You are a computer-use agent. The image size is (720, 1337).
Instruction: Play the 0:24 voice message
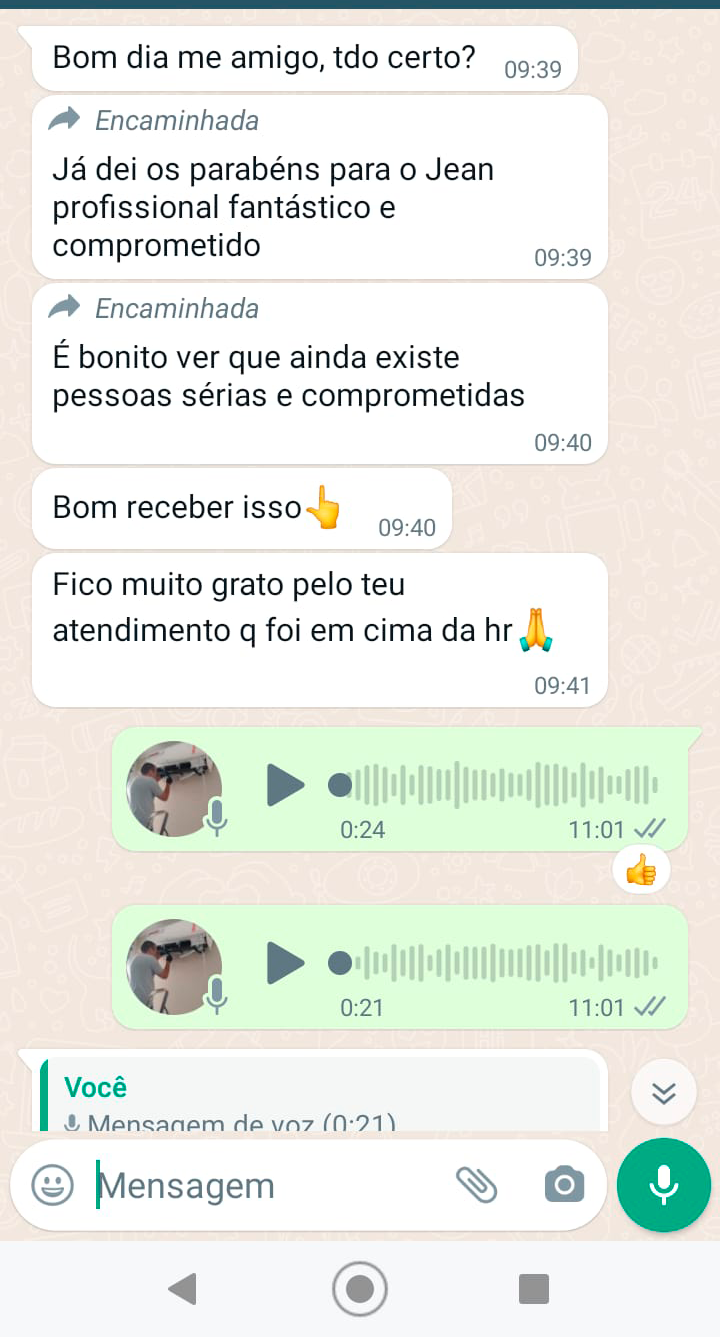[285, 785]
